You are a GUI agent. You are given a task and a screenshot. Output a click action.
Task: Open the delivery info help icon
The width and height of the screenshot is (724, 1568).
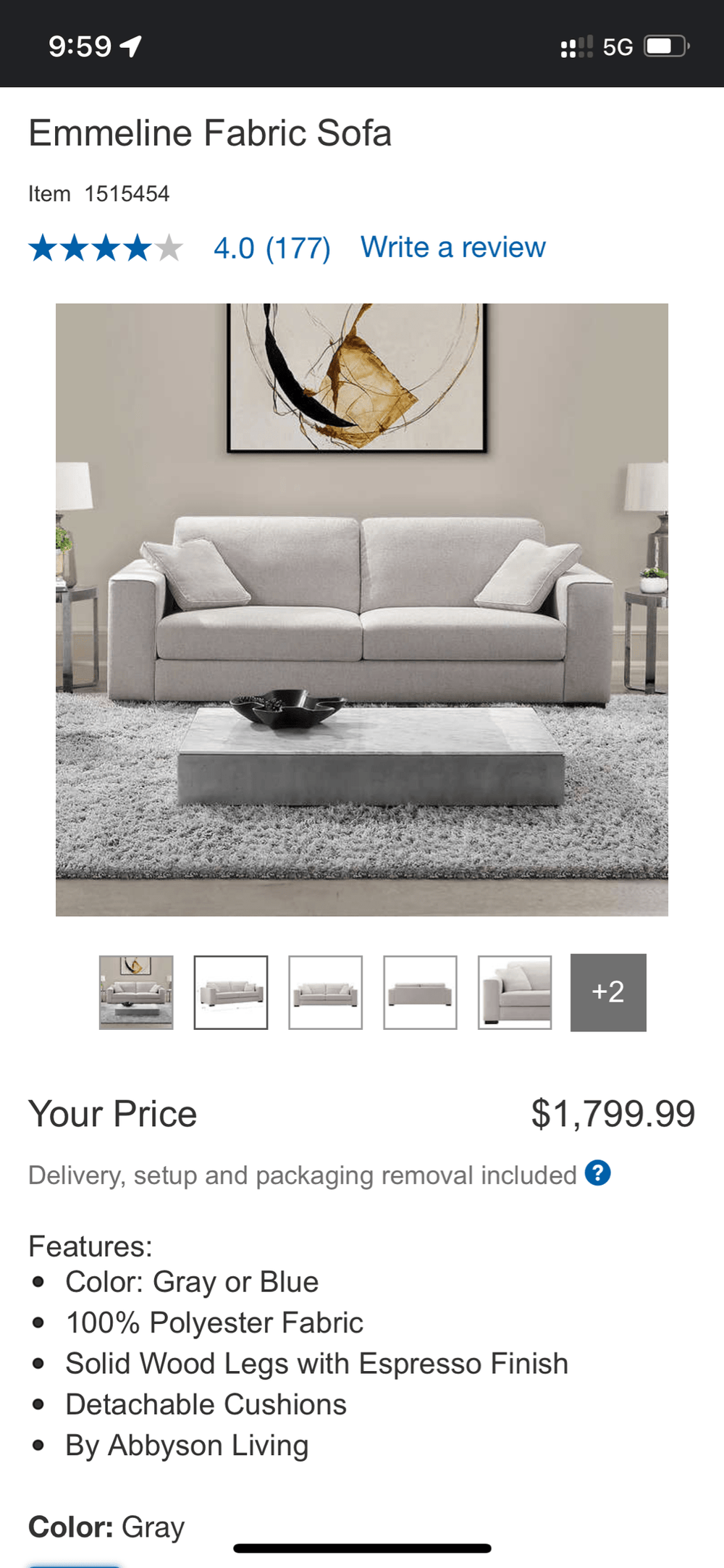[x=598, y=1173]
